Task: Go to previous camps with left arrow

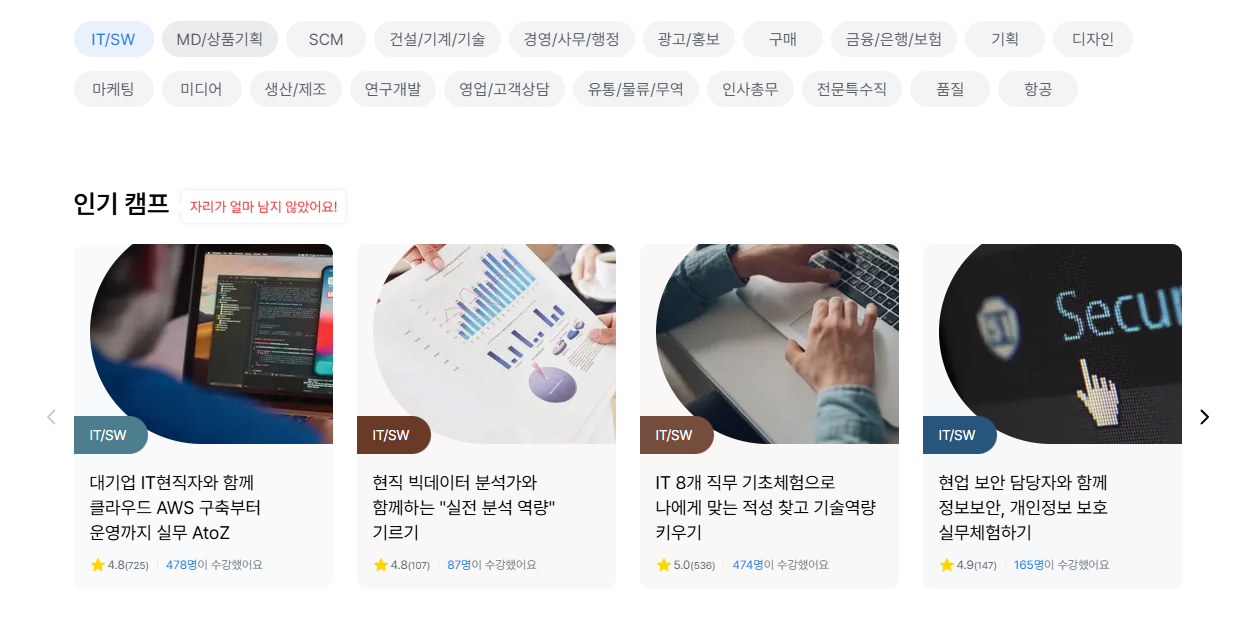Action: [x=51, y=417]
